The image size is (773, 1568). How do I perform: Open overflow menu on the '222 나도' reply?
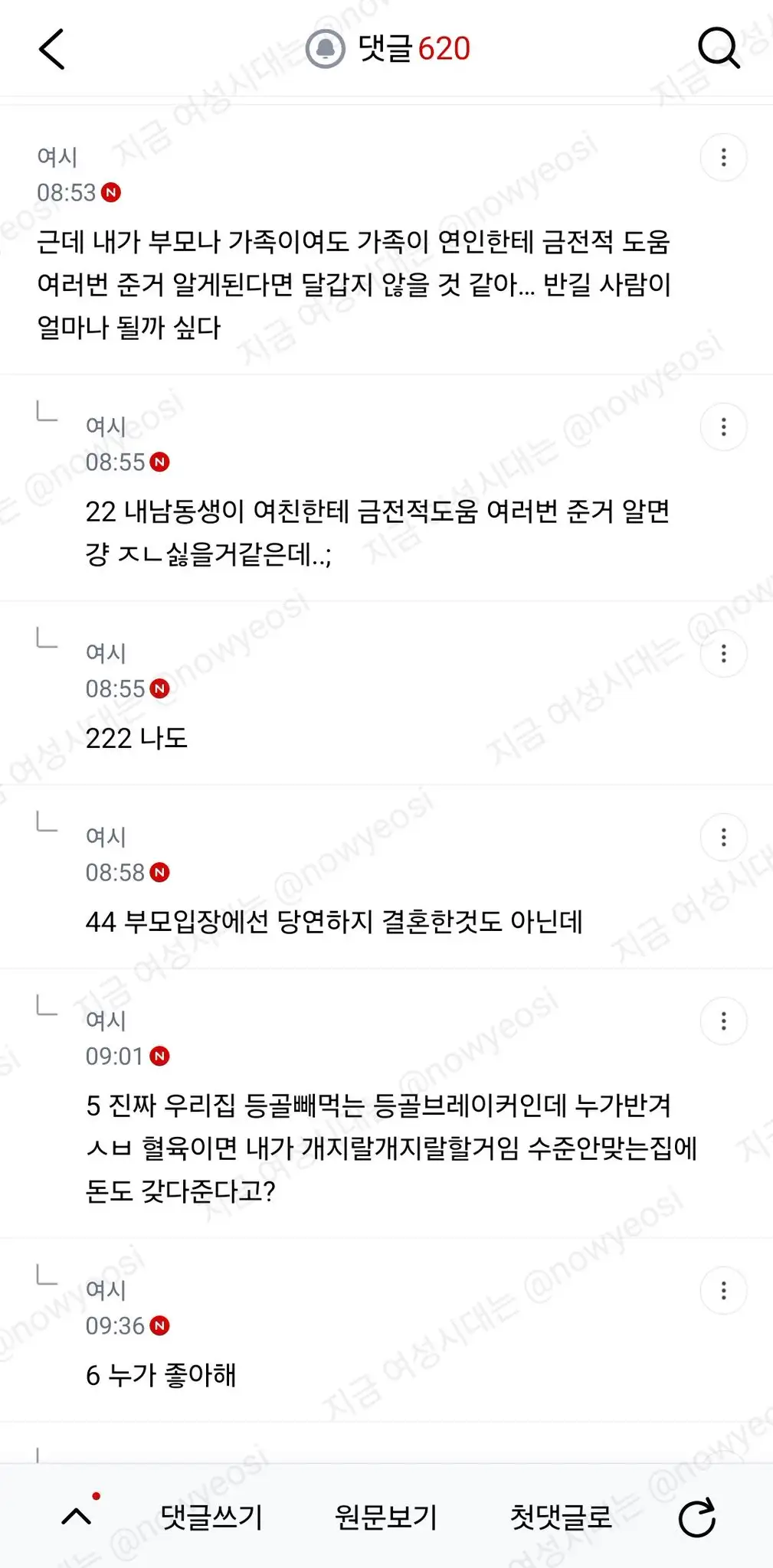point(723,653)
